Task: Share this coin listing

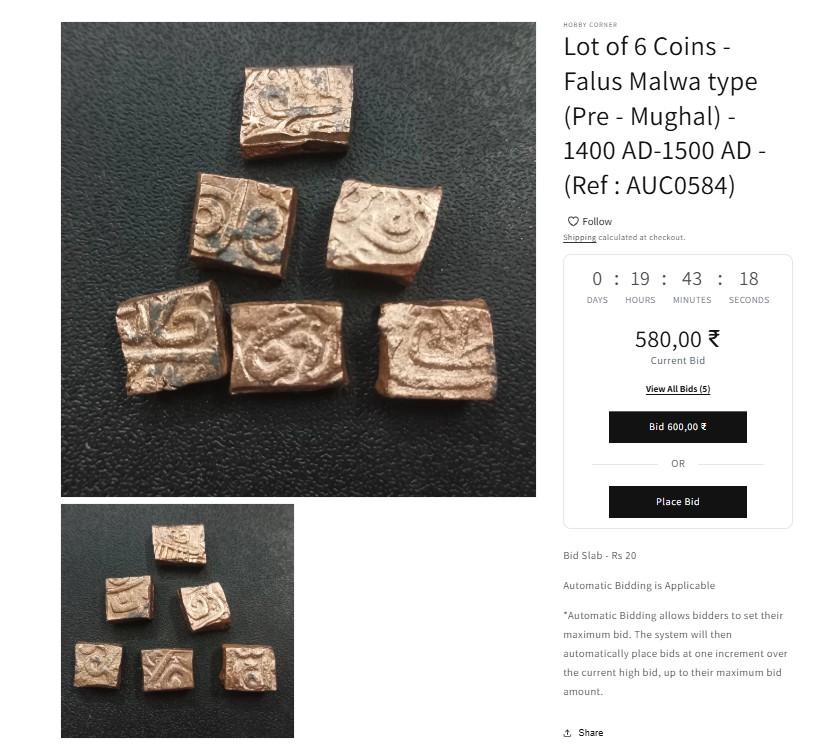Action: (x=584, y=733)
